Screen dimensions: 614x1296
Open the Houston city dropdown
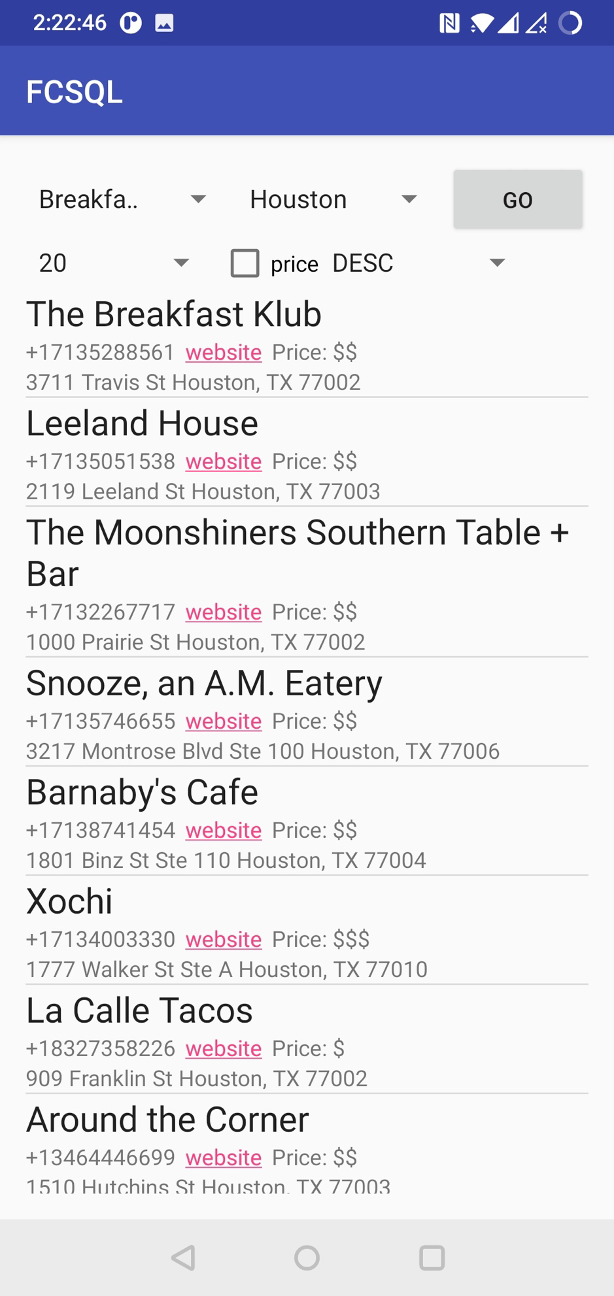tap(333, 200)
